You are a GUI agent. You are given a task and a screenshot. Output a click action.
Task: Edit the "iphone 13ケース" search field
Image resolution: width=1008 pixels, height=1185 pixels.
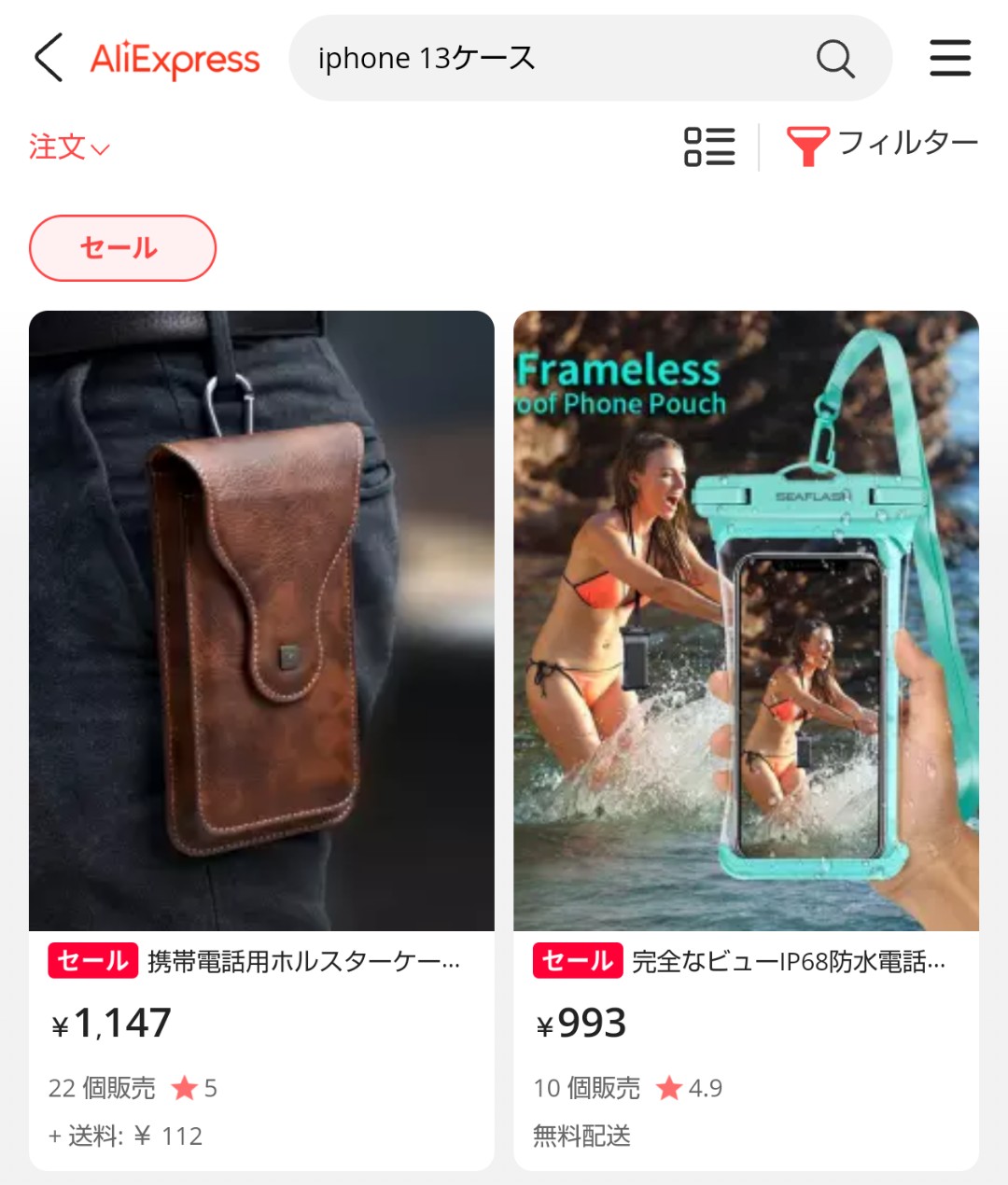(551, 58)
